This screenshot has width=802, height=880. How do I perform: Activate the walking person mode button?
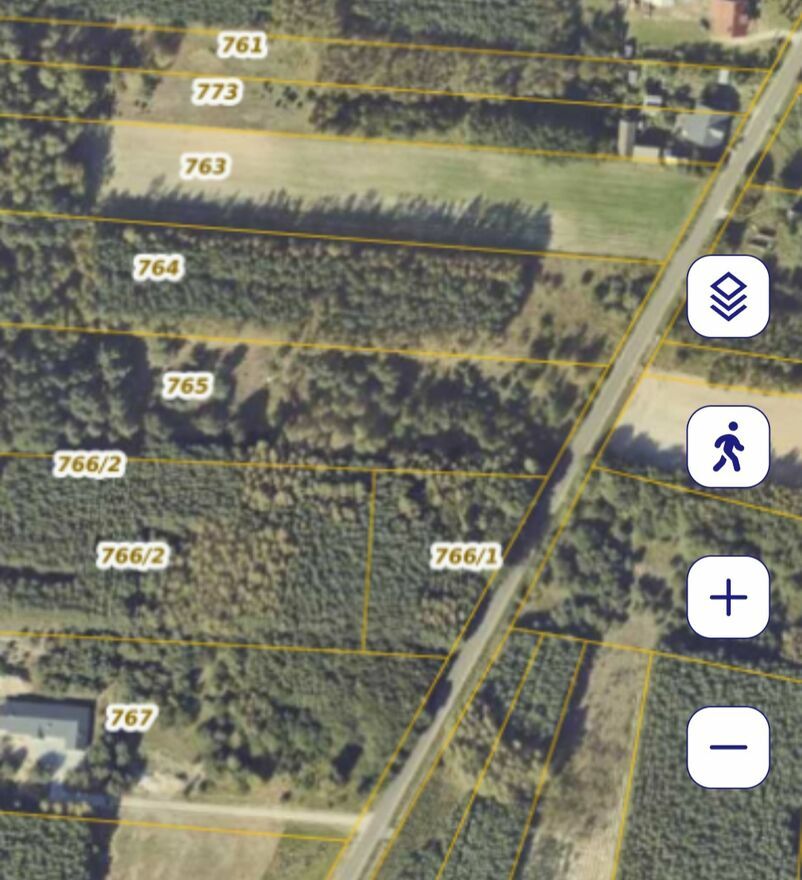(x=728, y=447)
